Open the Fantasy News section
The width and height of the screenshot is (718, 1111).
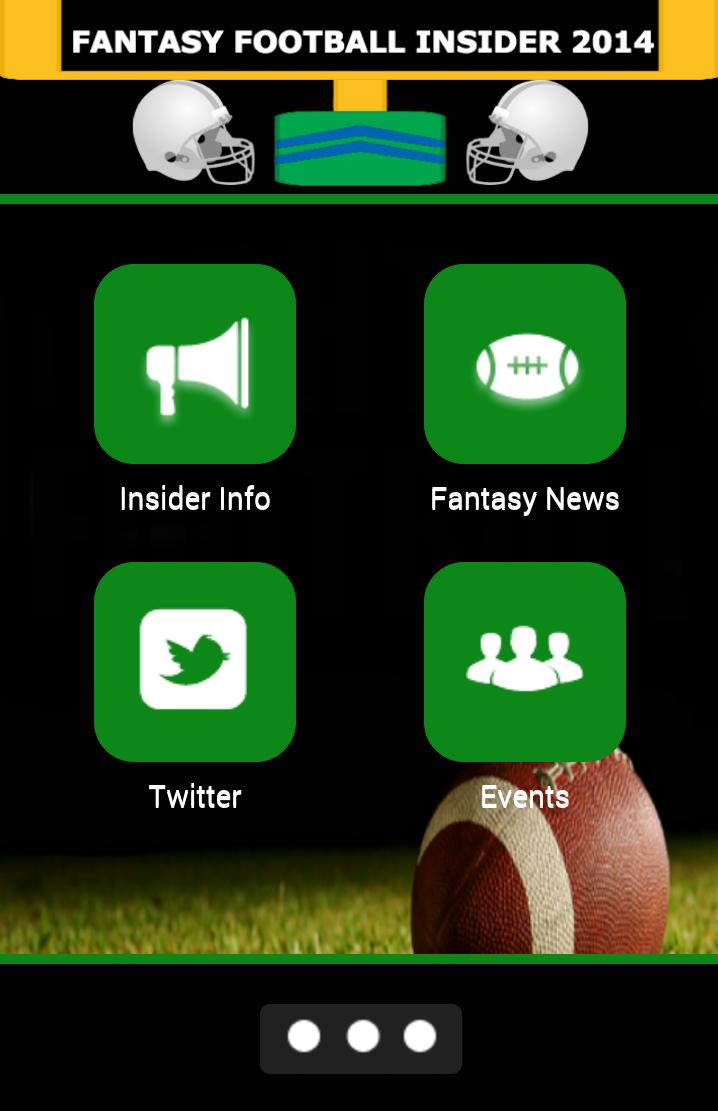(525, 364)
